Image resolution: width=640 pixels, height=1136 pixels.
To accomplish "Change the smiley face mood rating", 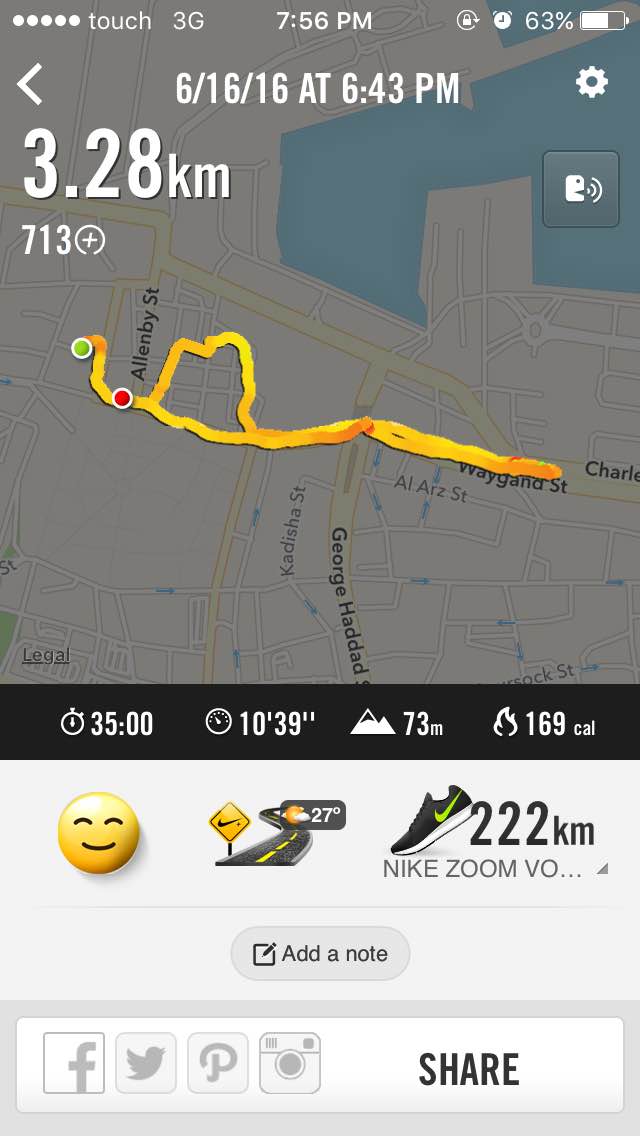I will [97, 833].
